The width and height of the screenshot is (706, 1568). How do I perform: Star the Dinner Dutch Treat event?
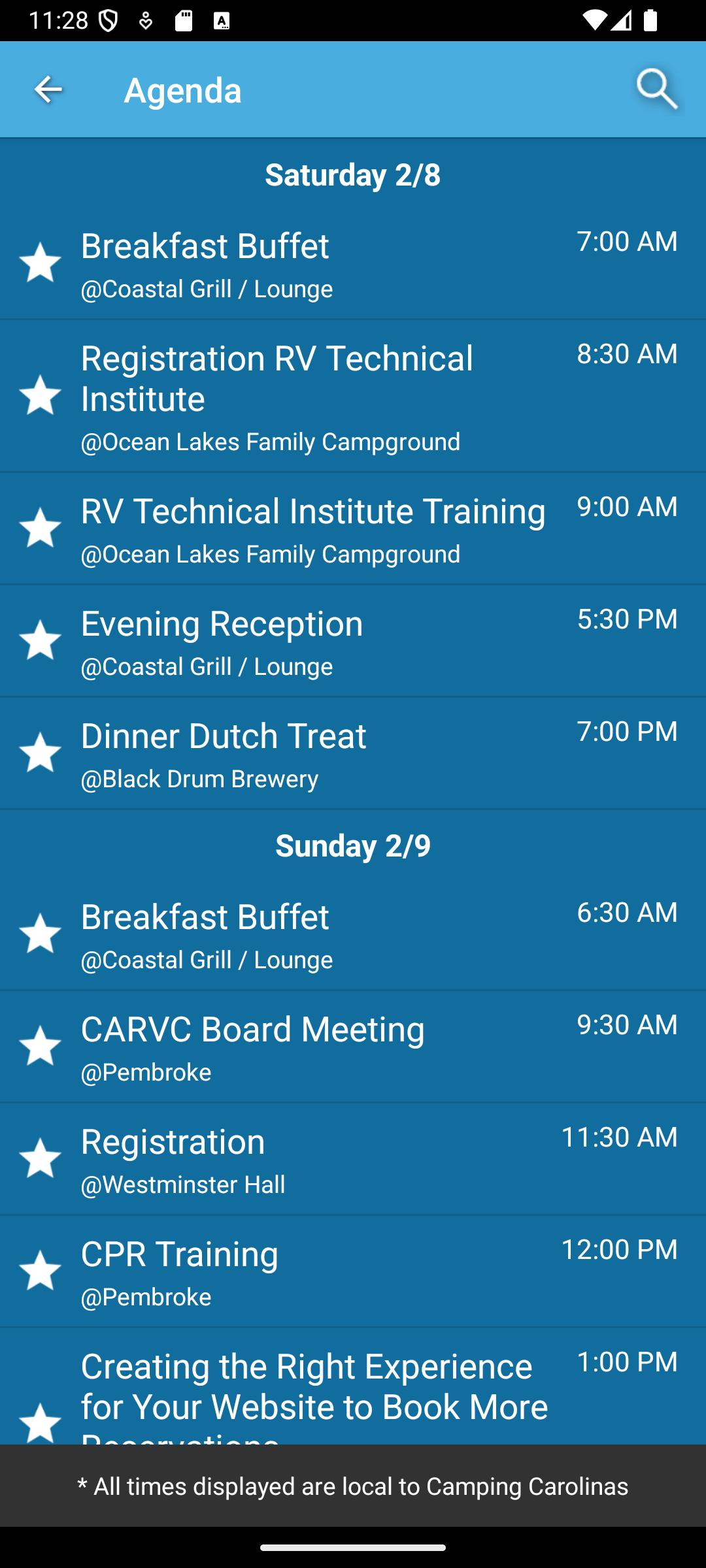[x=40, y=753]
